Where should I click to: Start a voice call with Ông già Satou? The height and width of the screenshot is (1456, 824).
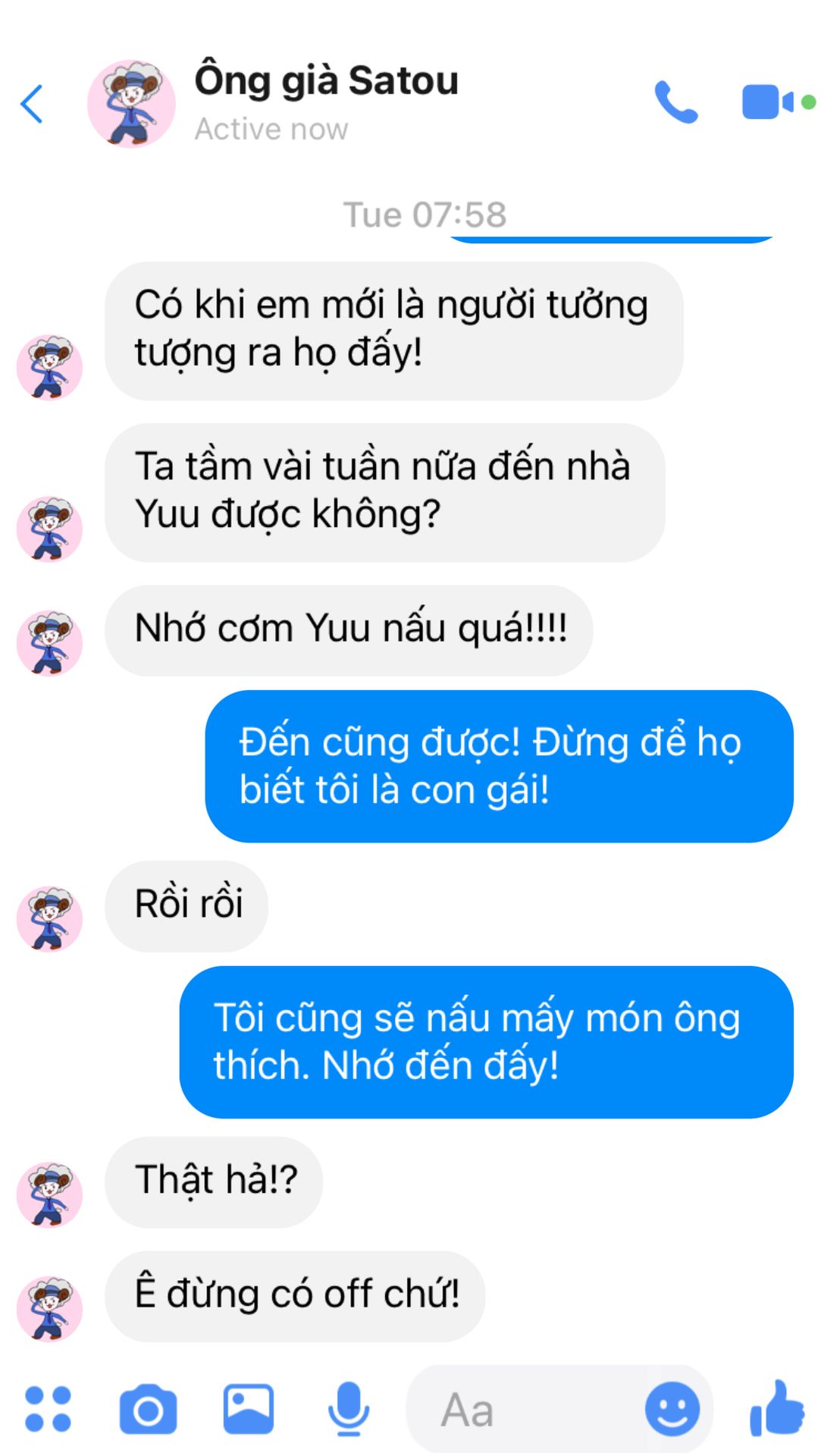coord(675,102)
